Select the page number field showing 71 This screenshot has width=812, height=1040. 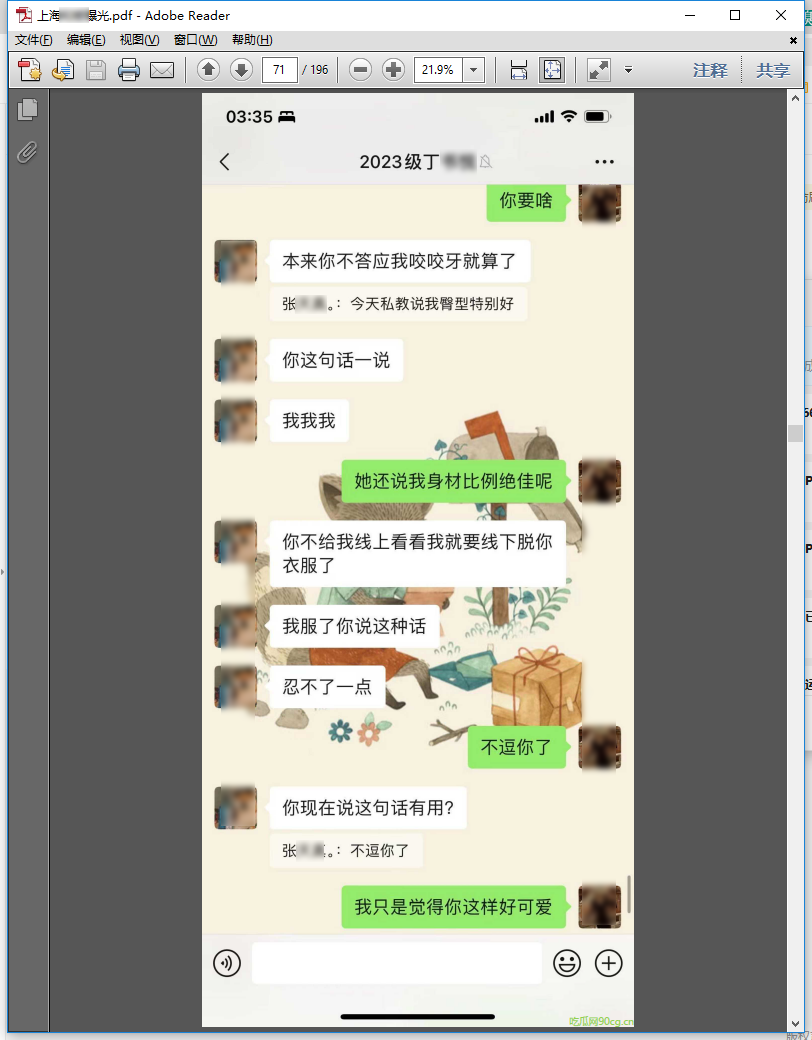[279, 70]
